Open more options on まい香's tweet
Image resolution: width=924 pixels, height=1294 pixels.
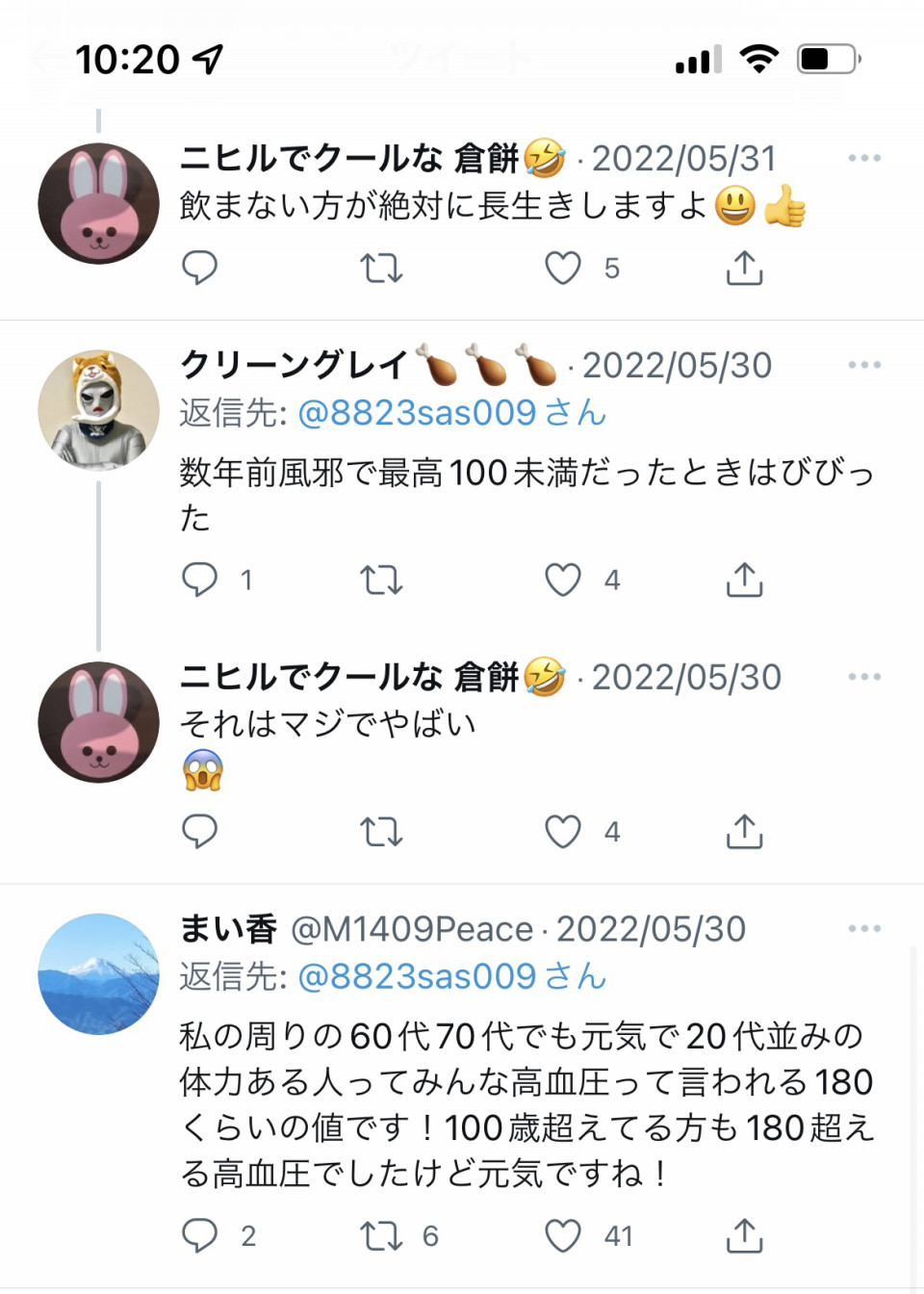[864, 929]
